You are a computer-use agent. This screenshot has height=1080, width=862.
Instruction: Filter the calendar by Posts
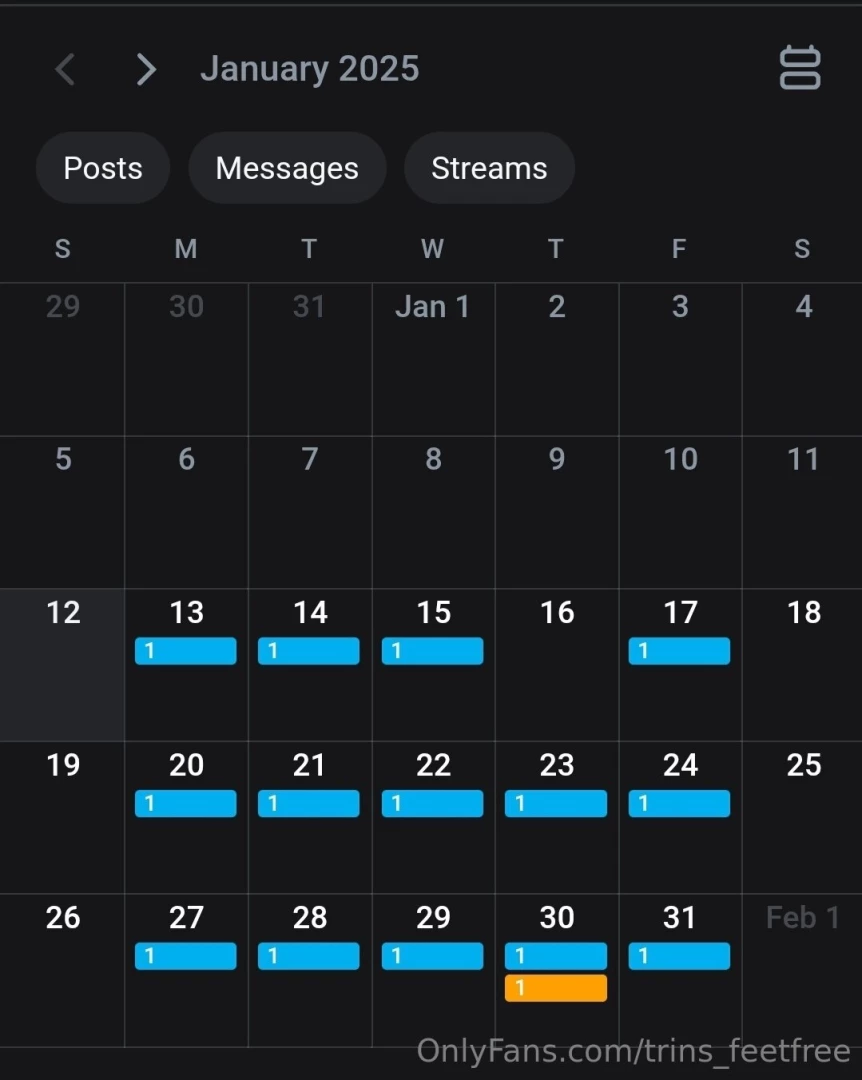pyautogui.click(x=103, y=168)
